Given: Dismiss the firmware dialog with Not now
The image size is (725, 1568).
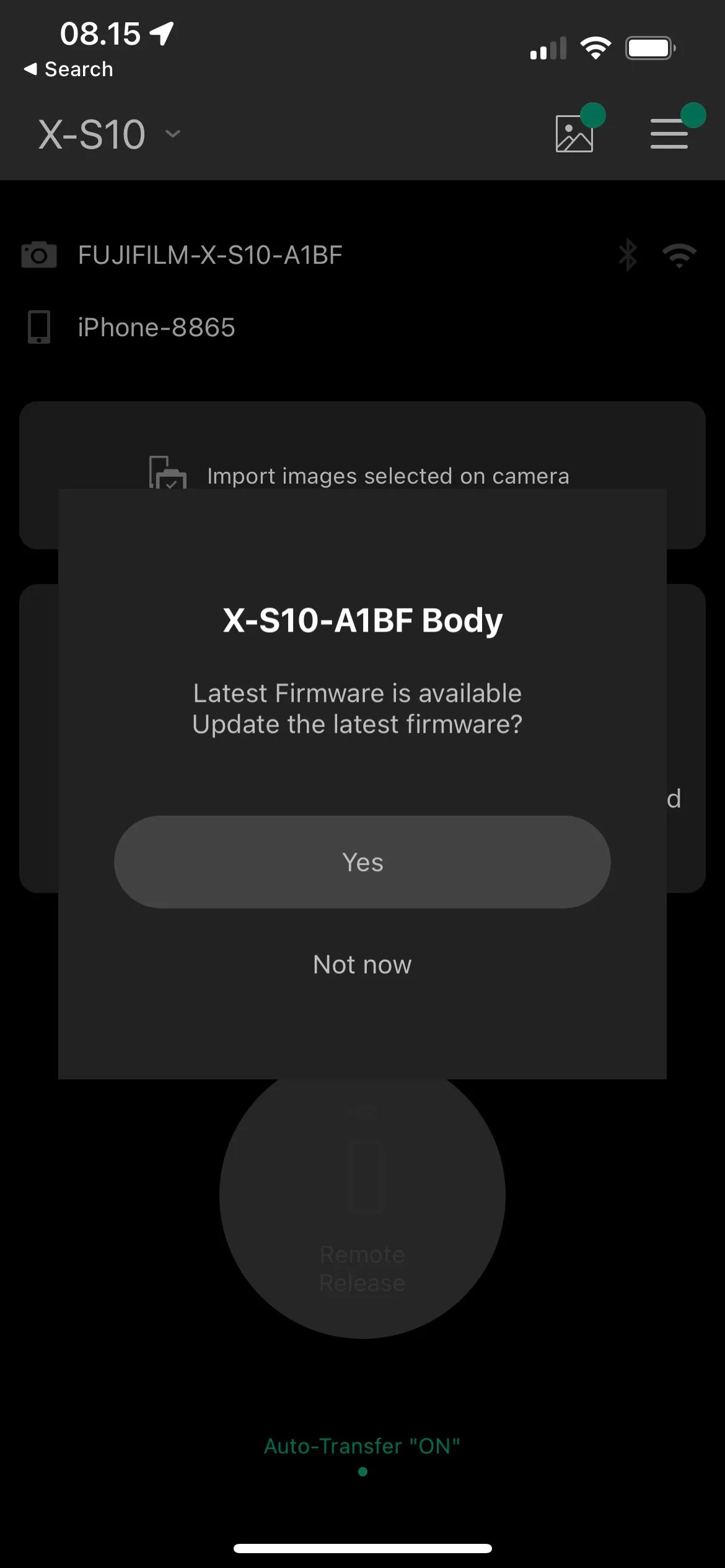Looking at the screenshot, I should (362, 964).
